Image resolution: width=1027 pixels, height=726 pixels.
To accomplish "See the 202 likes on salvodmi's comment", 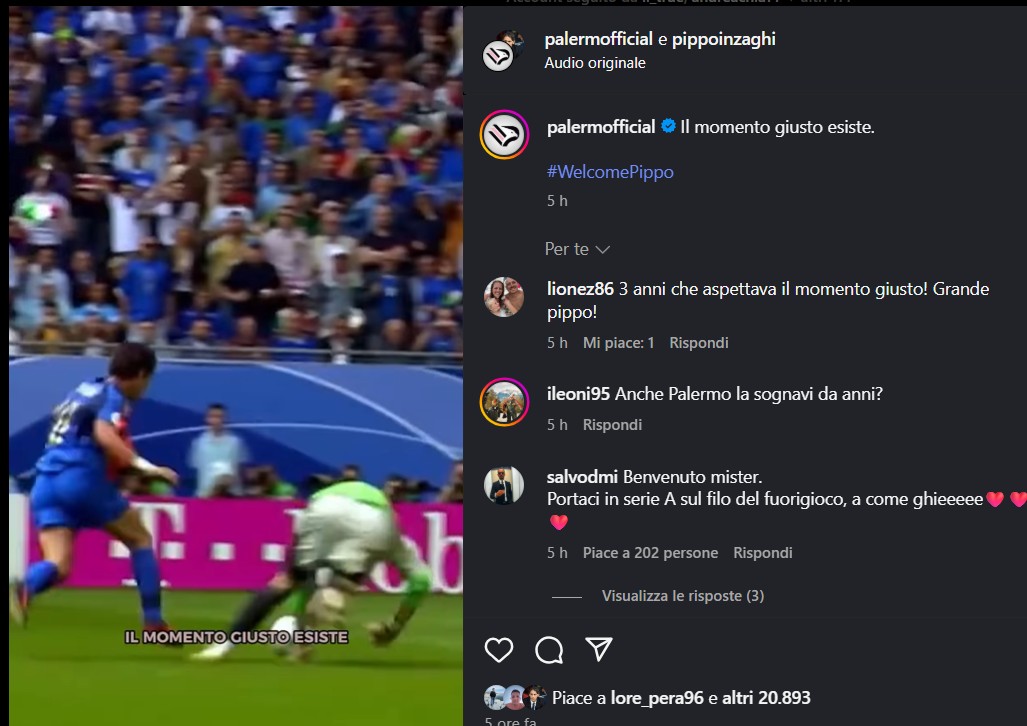I will coord(650,553).
